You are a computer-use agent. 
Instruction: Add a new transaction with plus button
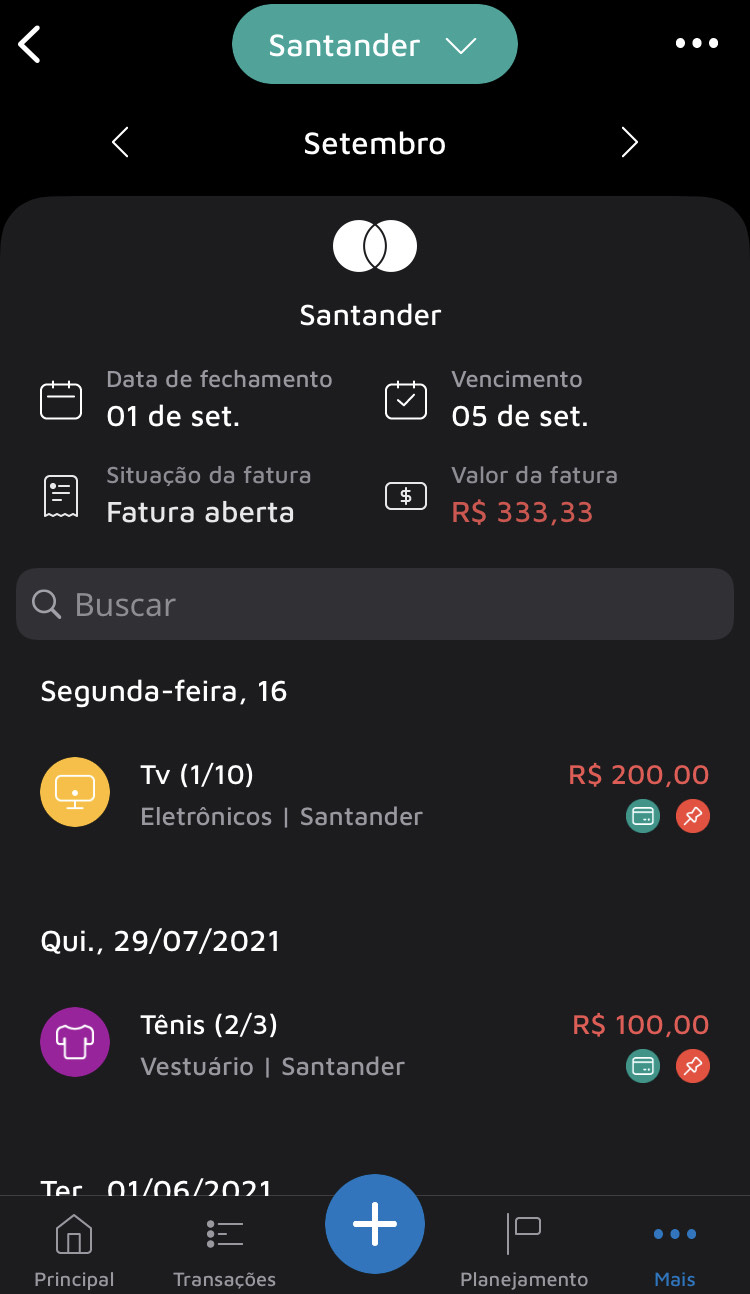[375, 1224]
